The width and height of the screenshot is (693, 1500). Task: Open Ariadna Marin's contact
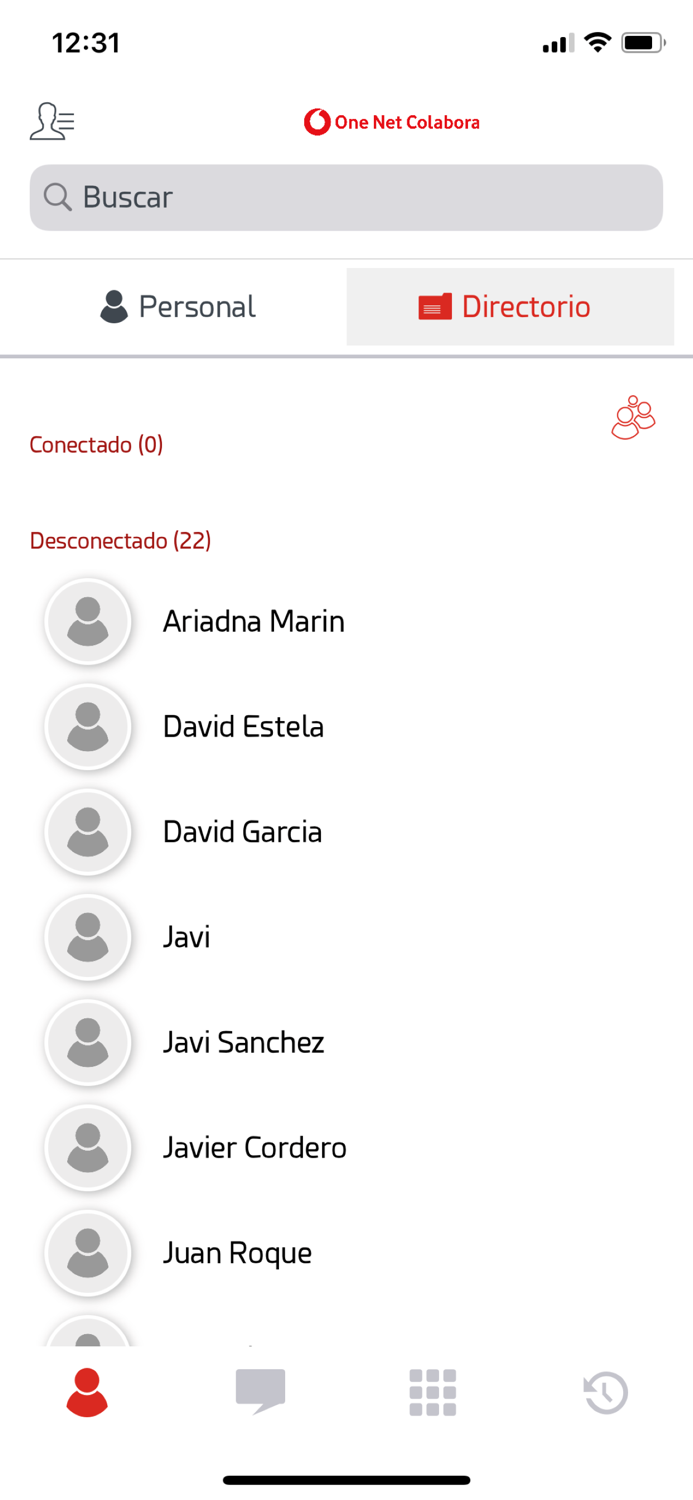tap(346, 621)
